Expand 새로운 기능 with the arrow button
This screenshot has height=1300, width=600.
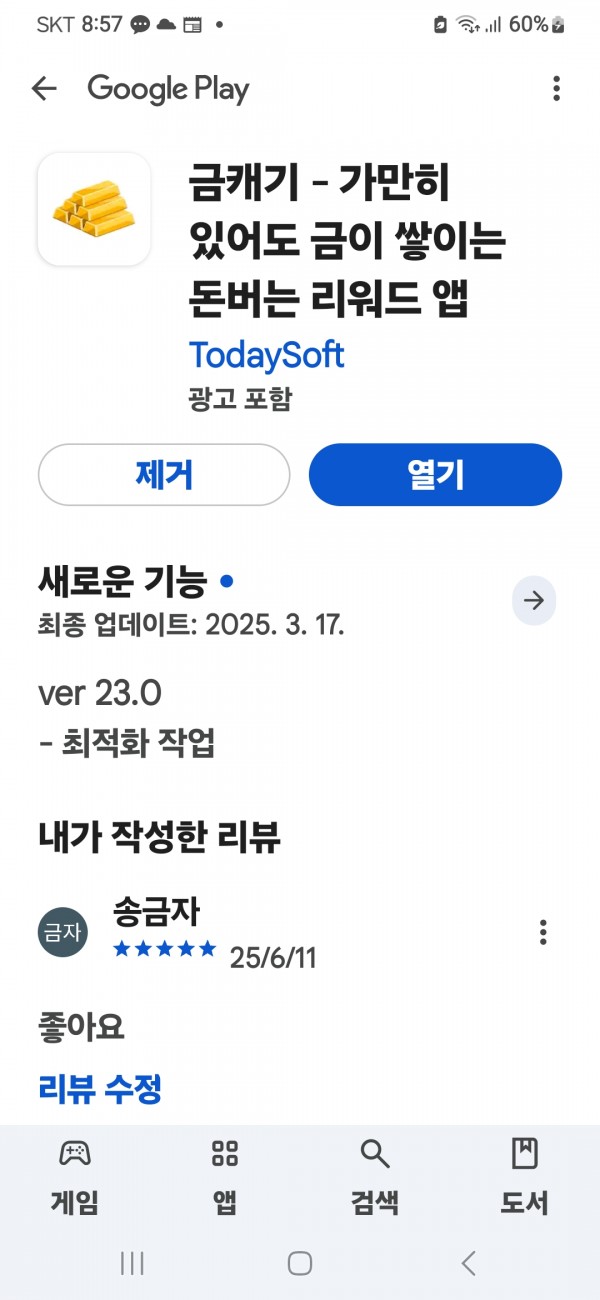(534, 601)
